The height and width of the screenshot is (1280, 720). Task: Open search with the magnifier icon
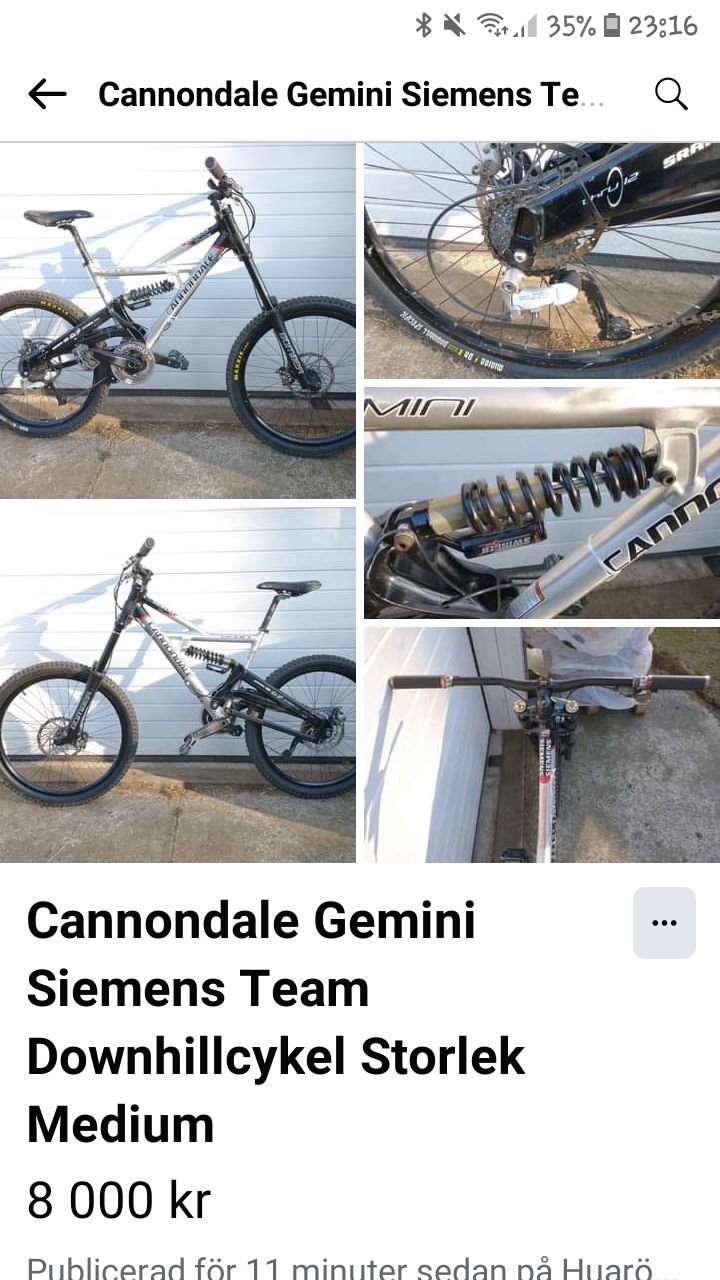[671, 94]
